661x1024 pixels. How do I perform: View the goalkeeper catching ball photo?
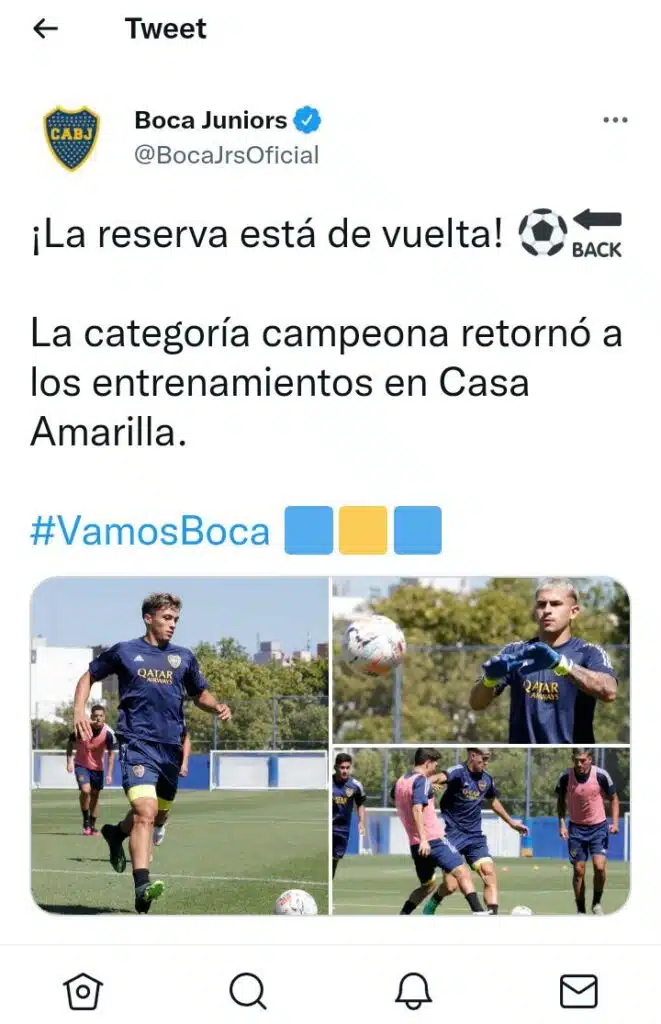point(481,660)
